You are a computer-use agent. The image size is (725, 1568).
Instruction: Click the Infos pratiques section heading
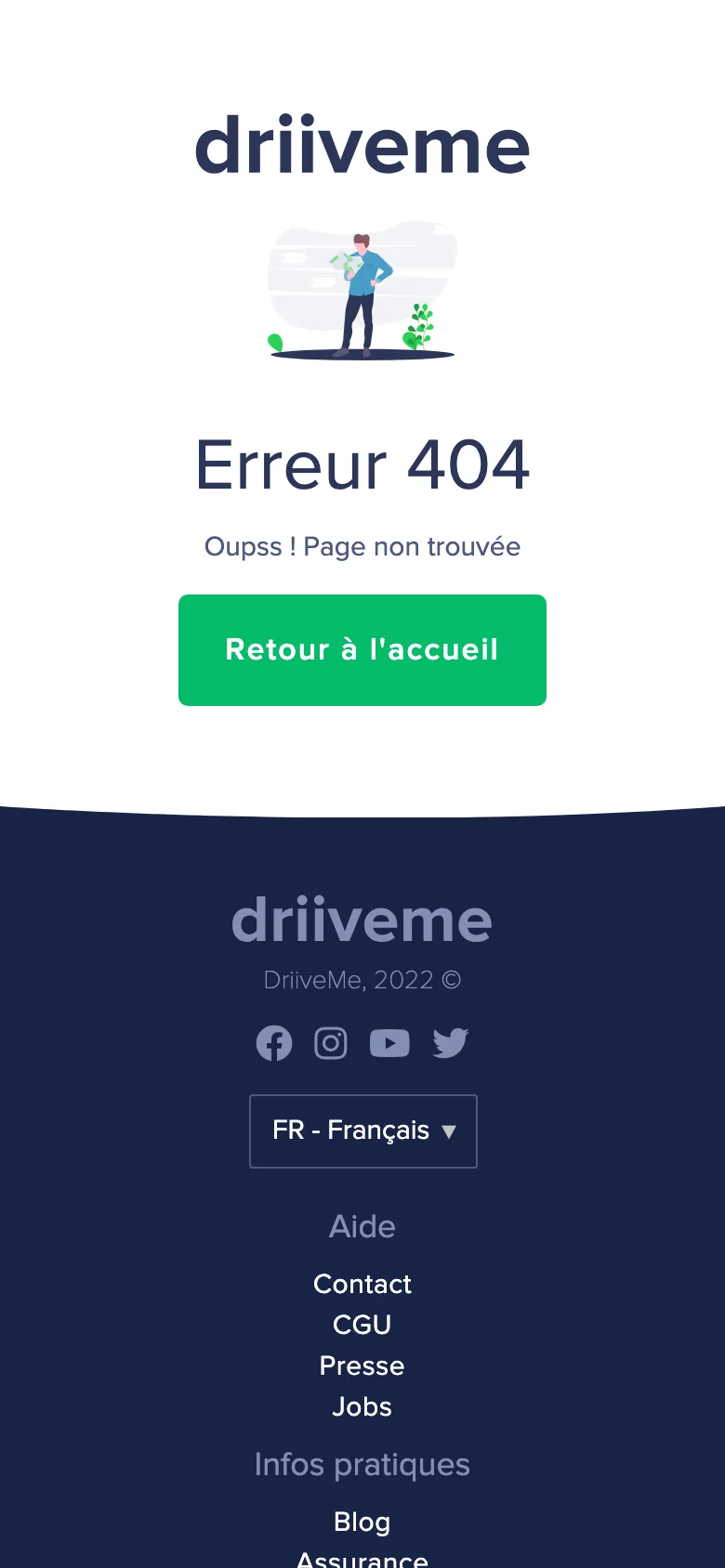coord(362,1464)
